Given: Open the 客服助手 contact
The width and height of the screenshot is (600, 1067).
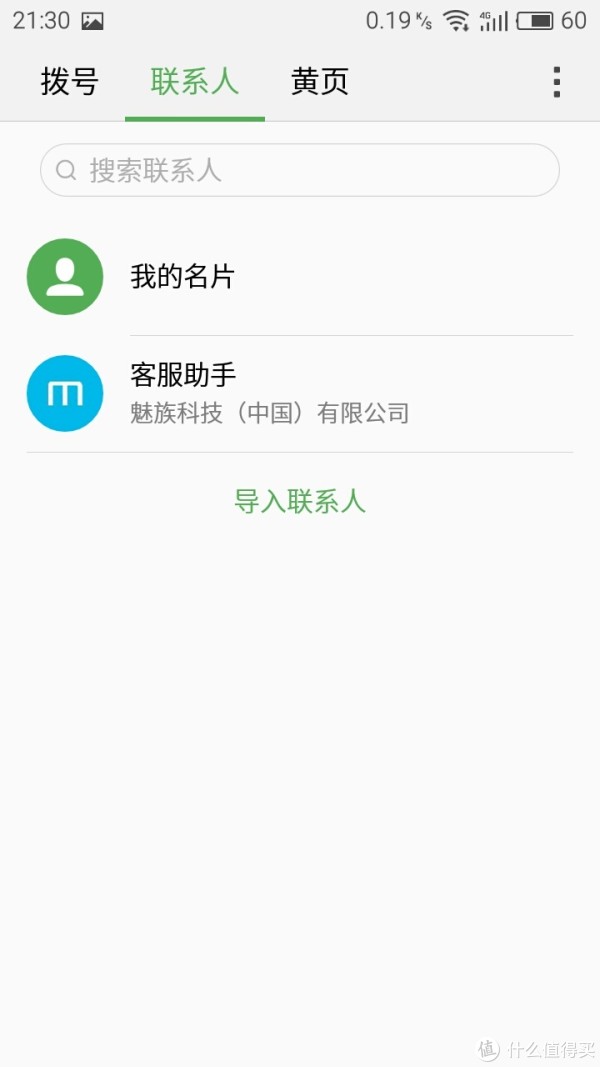Looking at the screenshot, I should pyautogui.click(x=300, y=393).
